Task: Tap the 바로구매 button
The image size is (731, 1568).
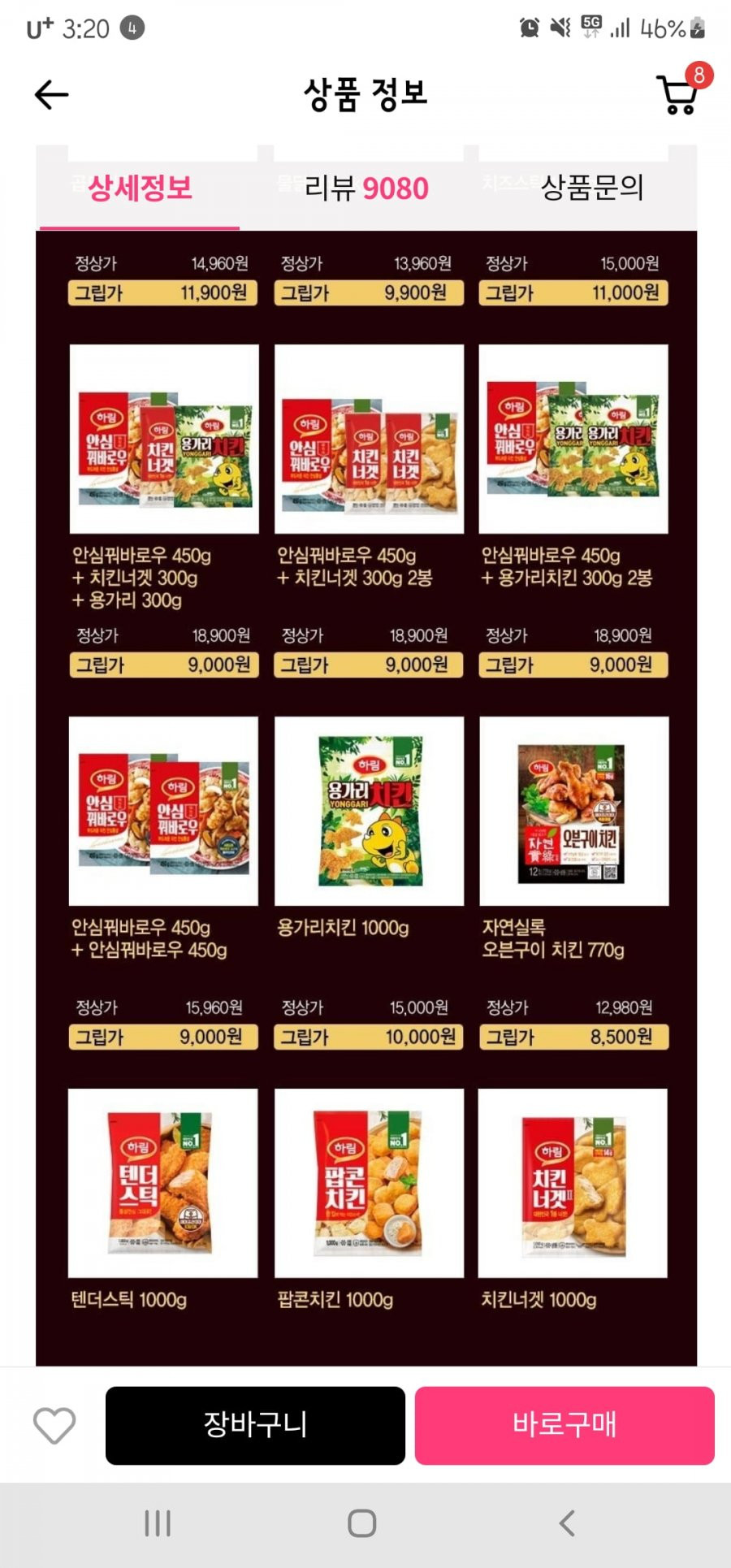Action: (564, 1426)
